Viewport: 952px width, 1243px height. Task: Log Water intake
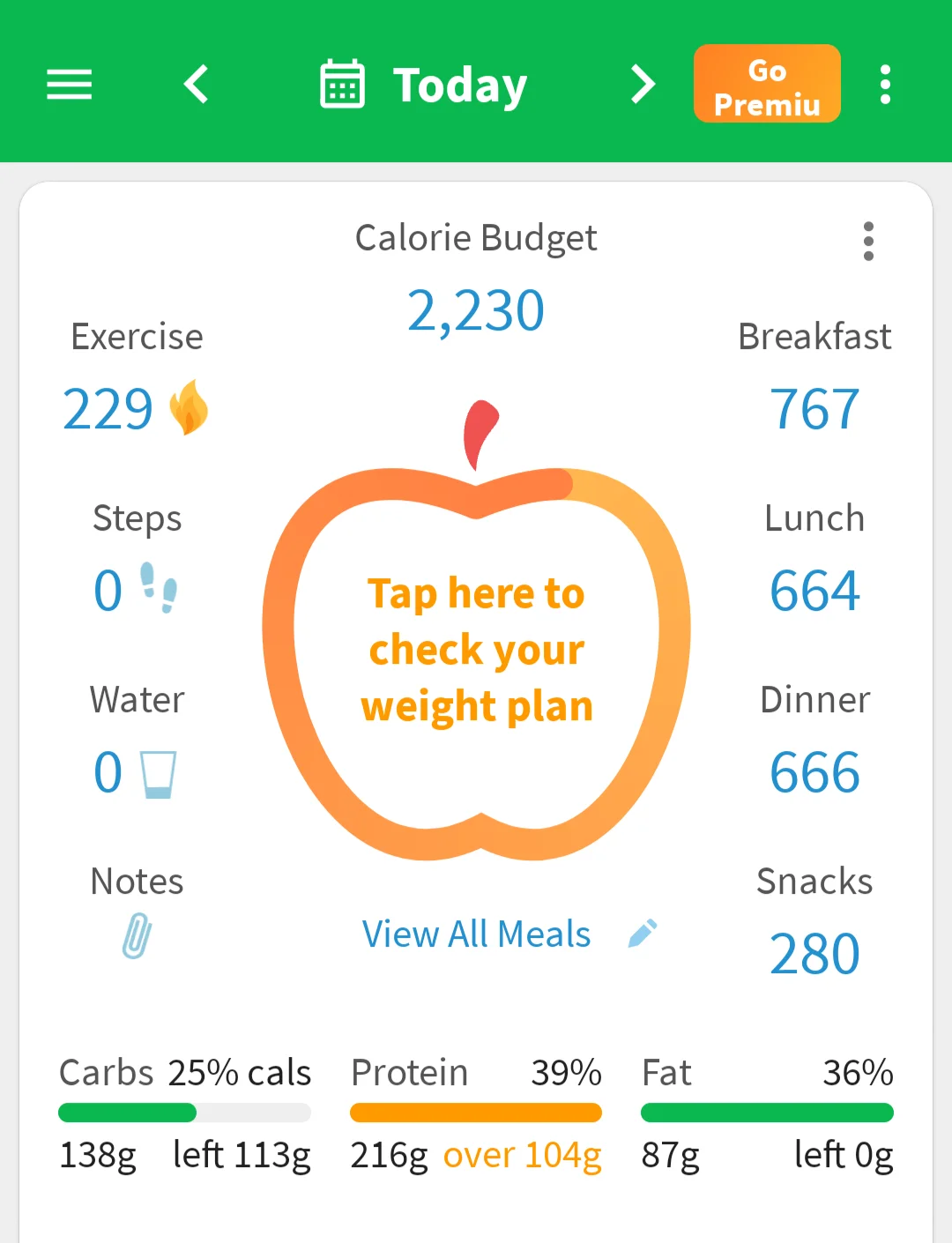pos(135,772)
